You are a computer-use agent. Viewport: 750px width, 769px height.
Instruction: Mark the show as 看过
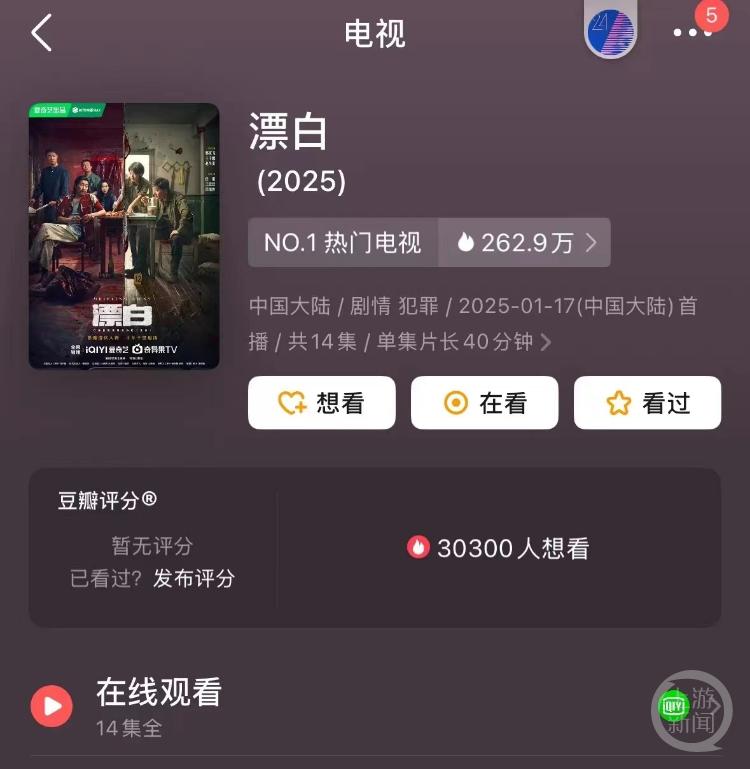coord(647,403)
